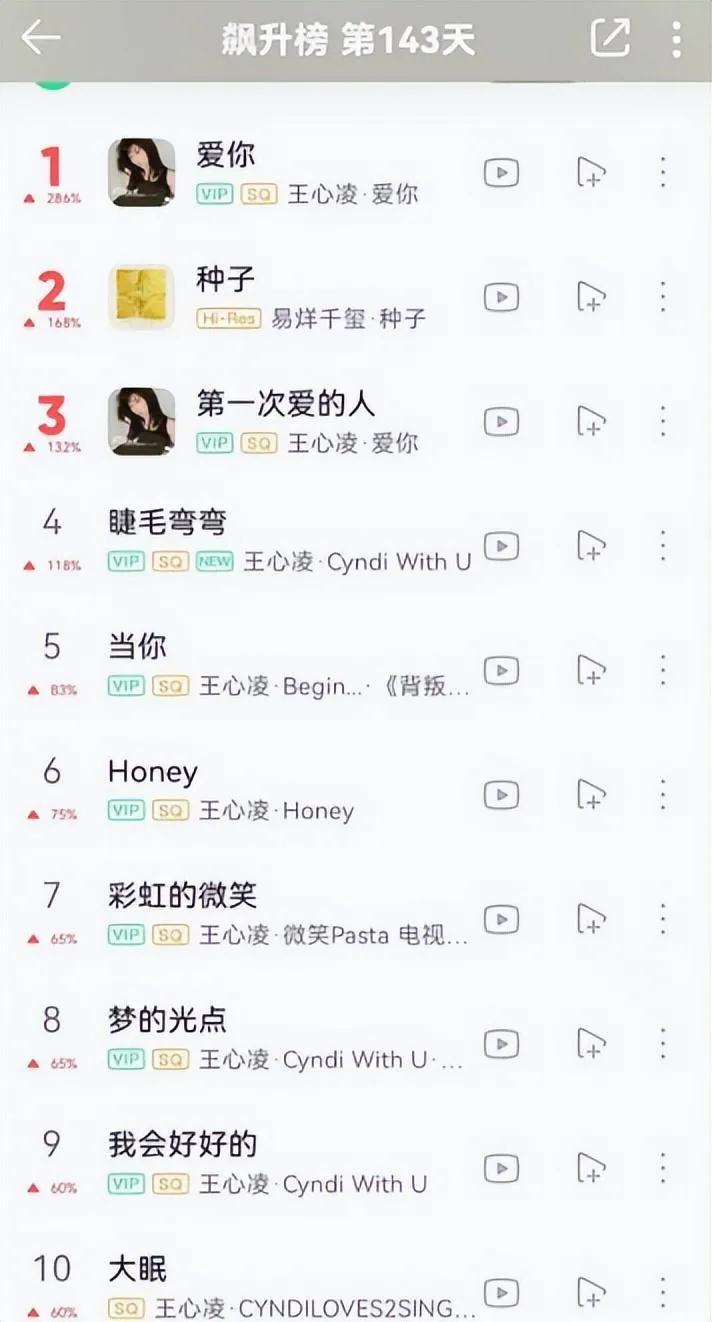Screen dimensions: 712x1322
Task: Open more options for 梦的光点
Action: (662, 1044)
